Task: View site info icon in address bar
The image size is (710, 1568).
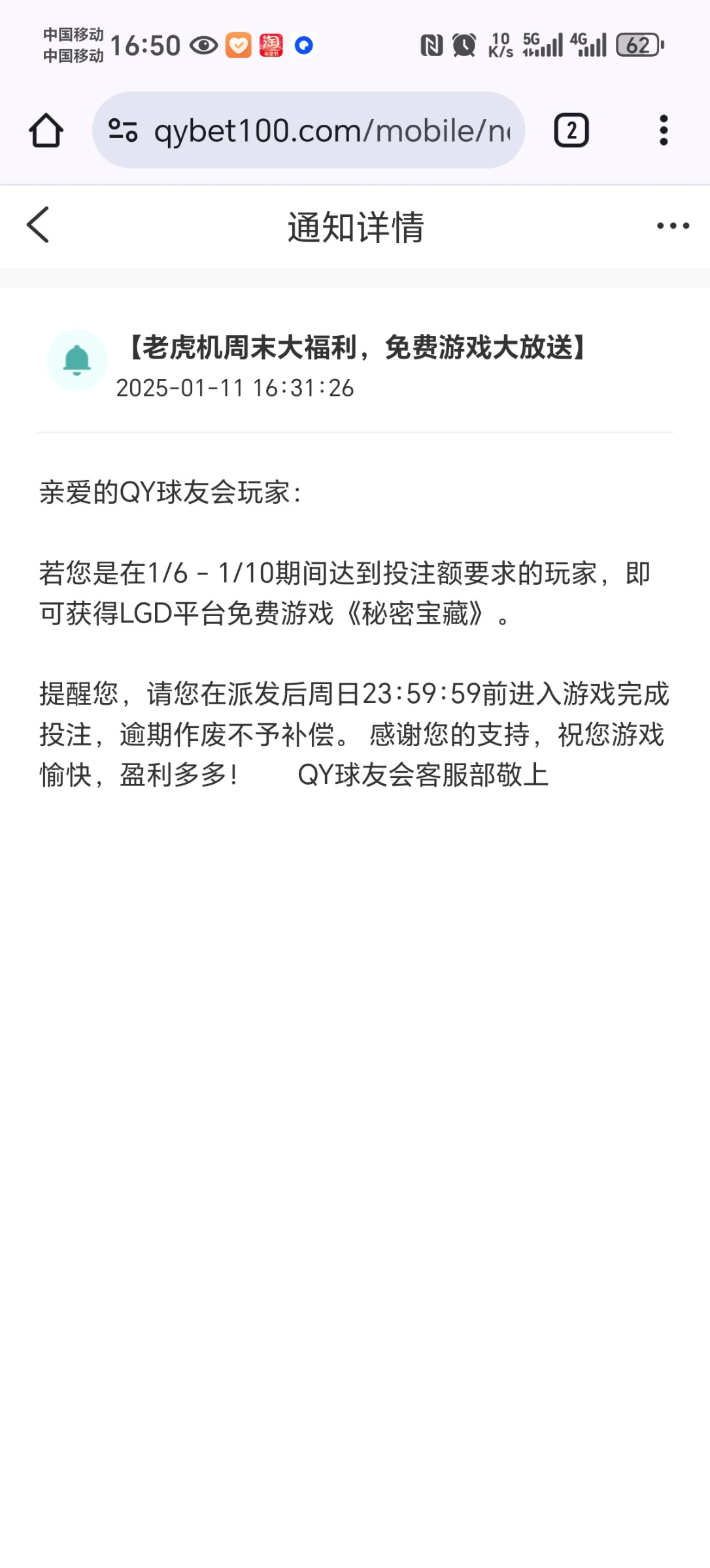Action: point(123,130)
